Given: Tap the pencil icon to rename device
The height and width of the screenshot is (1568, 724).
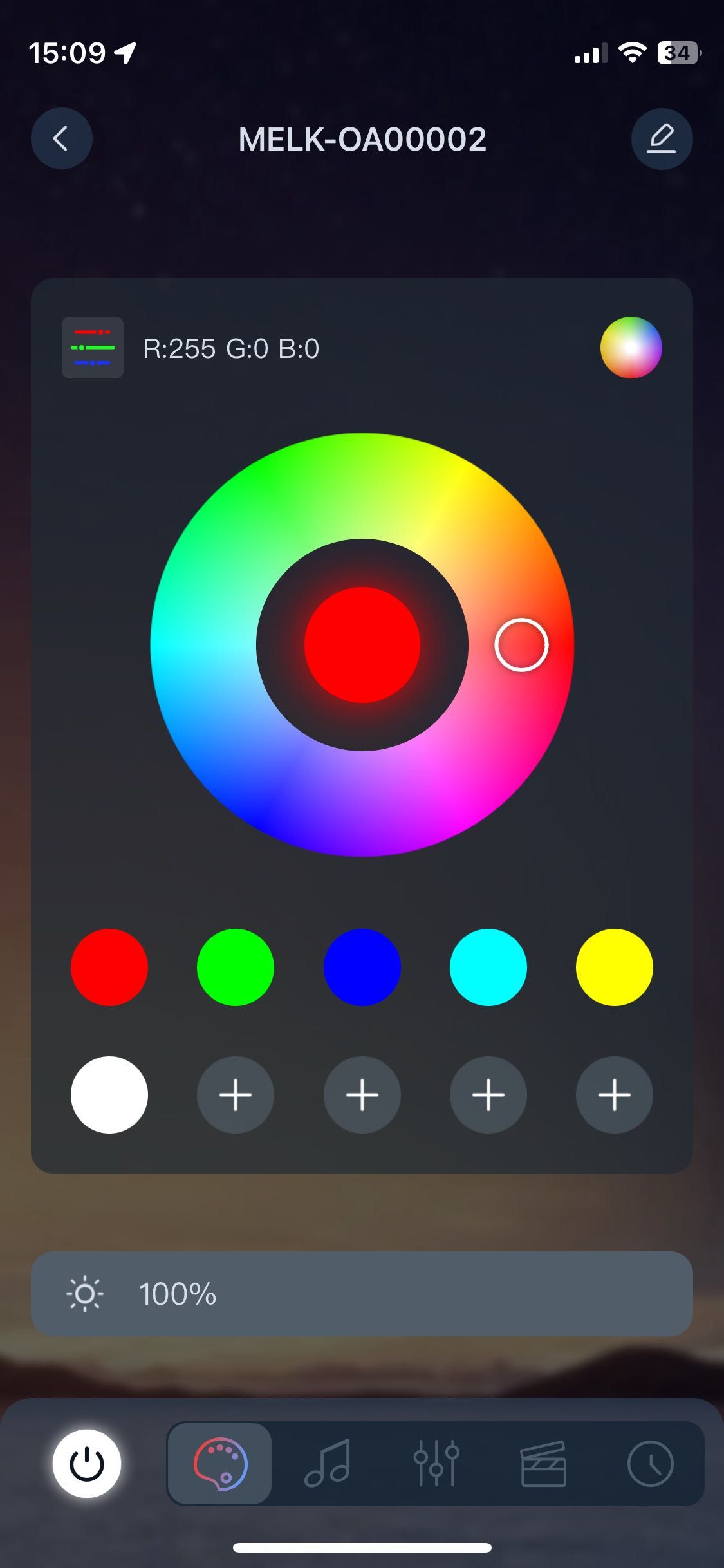Looking at the screenshot, I should click(x=662, y=138).
